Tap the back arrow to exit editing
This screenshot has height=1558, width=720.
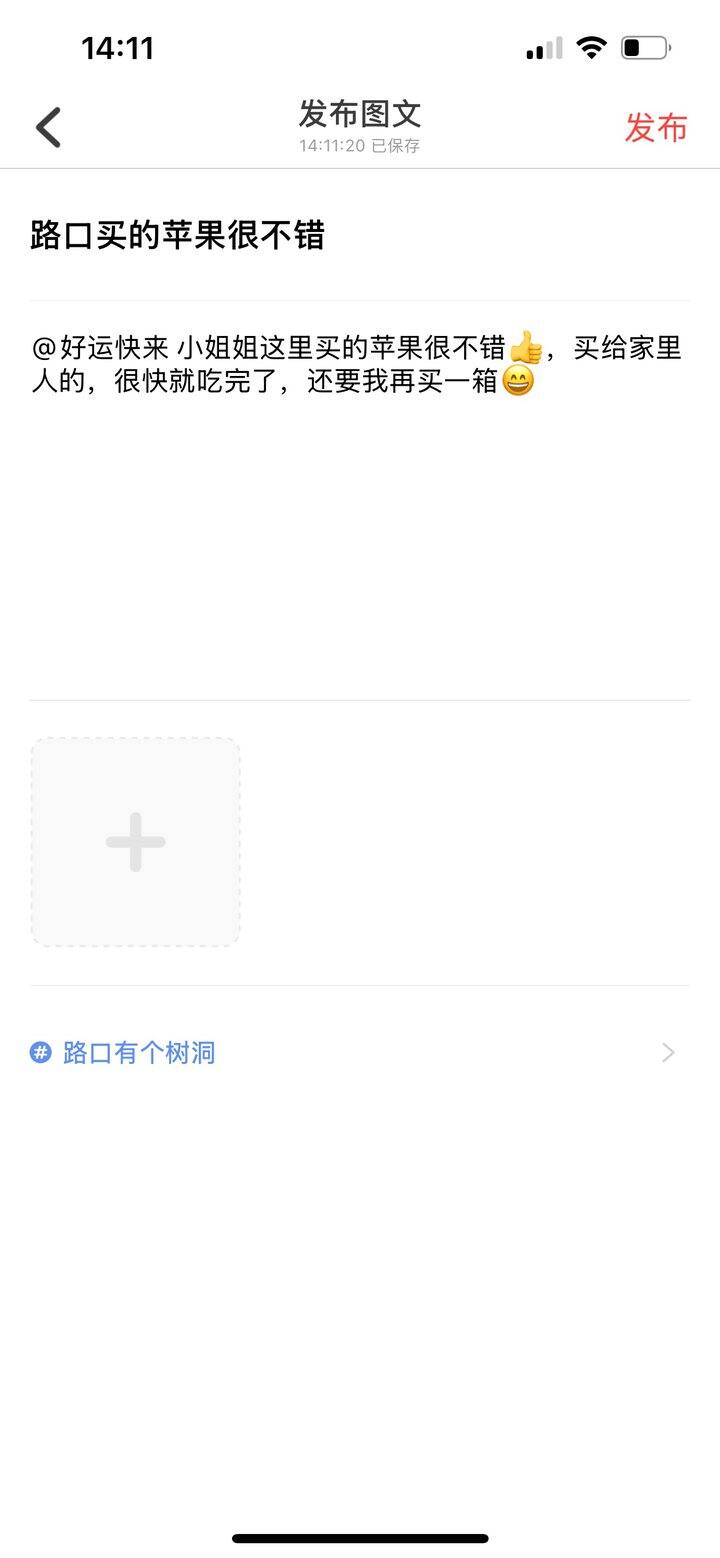pyautogui.click(x=47, y=128)
